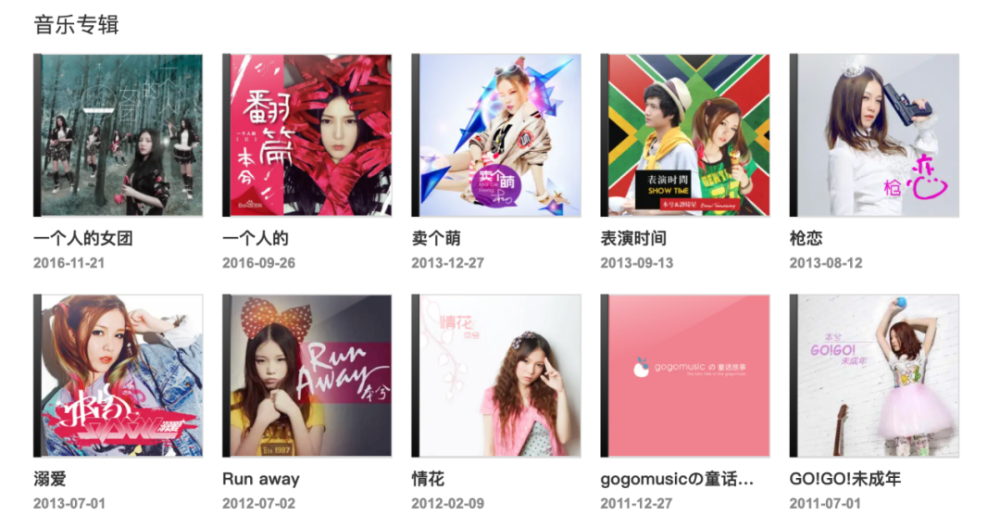
Task: Select the 卖个萌 album
Action: (x=496, y=135)
